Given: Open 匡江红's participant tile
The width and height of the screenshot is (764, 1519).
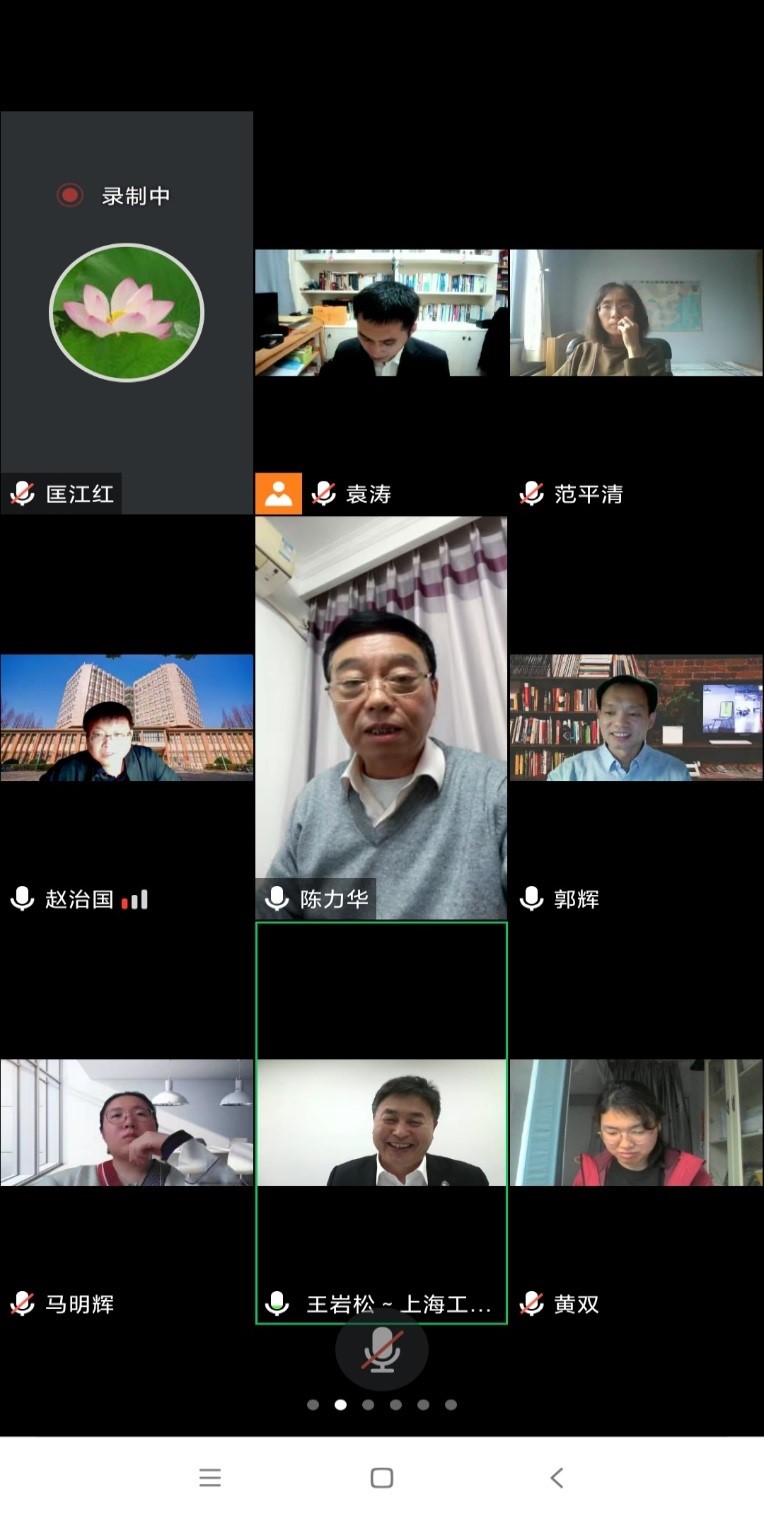Looking at the screenshot, I should click(126, 312).
